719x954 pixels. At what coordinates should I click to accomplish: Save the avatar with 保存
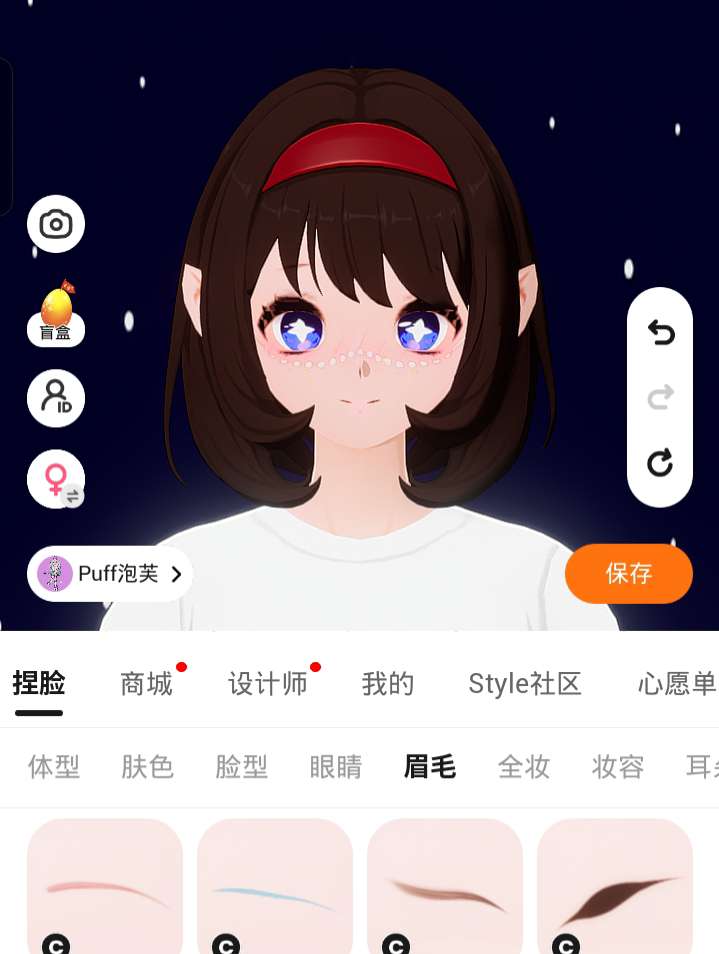click(x=628, y=574)
